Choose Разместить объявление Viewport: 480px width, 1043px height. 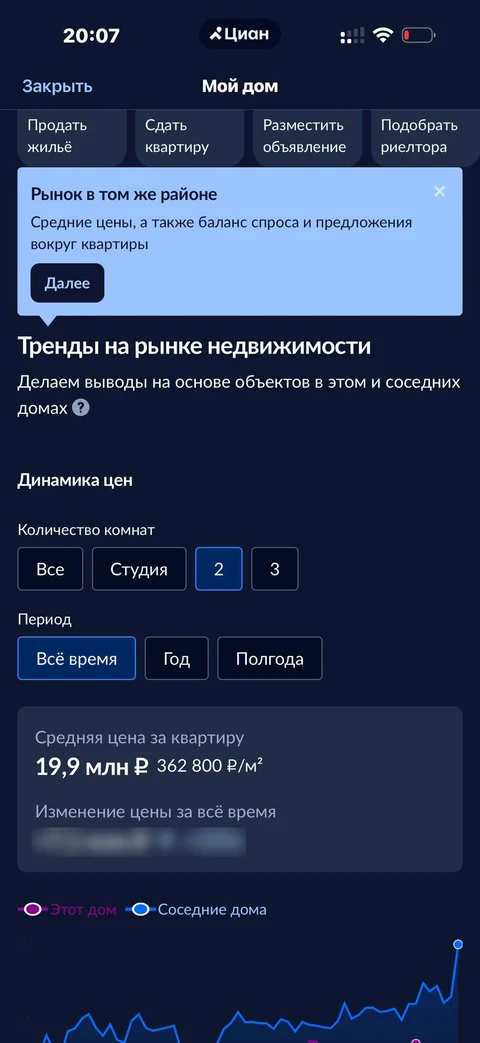[307, 137]
